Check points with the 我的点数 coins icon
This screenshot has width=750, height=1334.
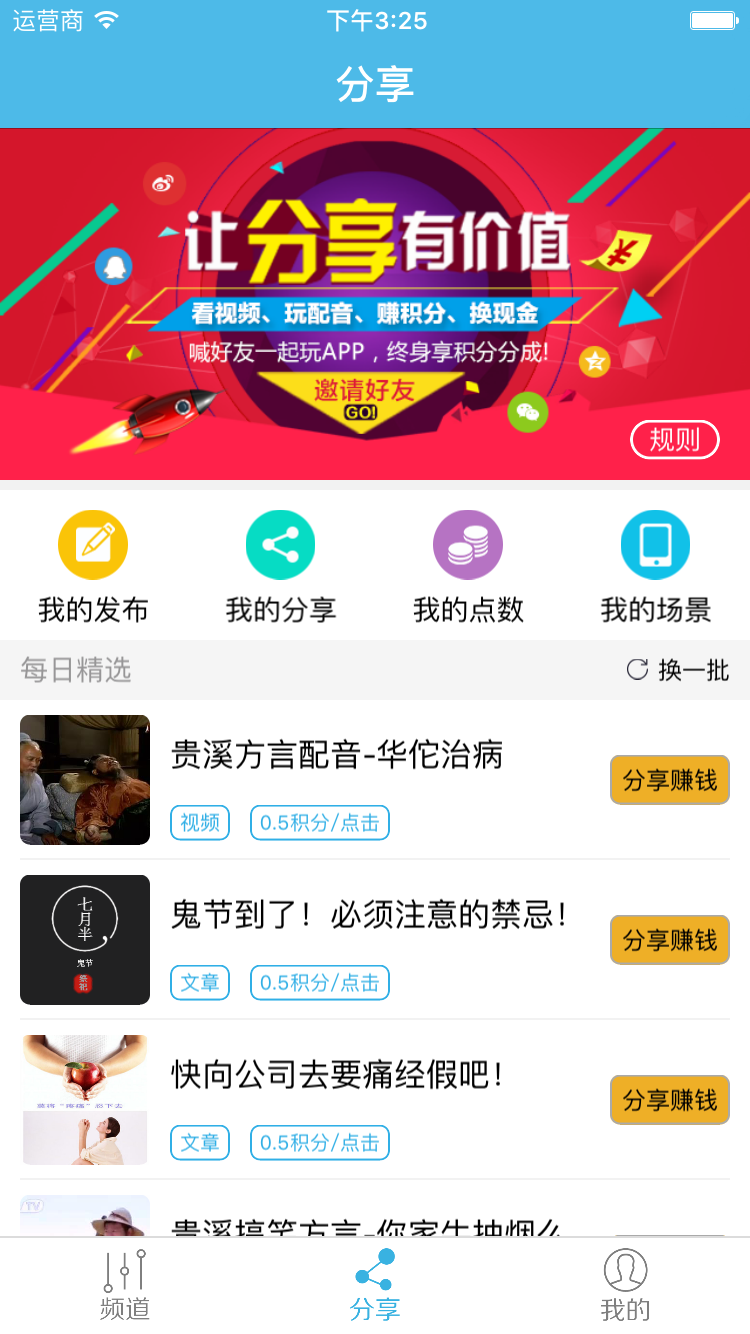[467, 544]
